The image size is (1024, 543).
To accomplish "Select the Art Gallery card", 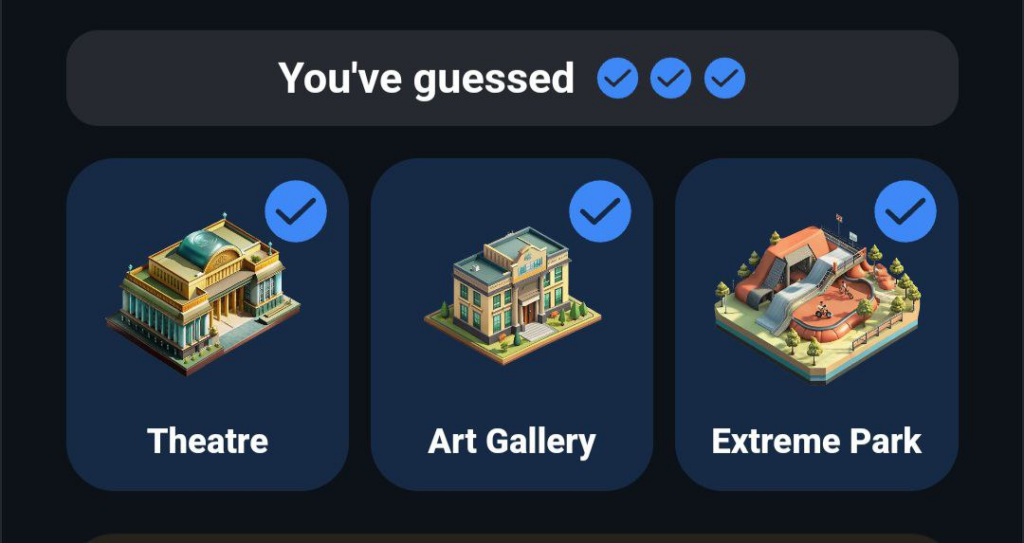I will [511, 325].
